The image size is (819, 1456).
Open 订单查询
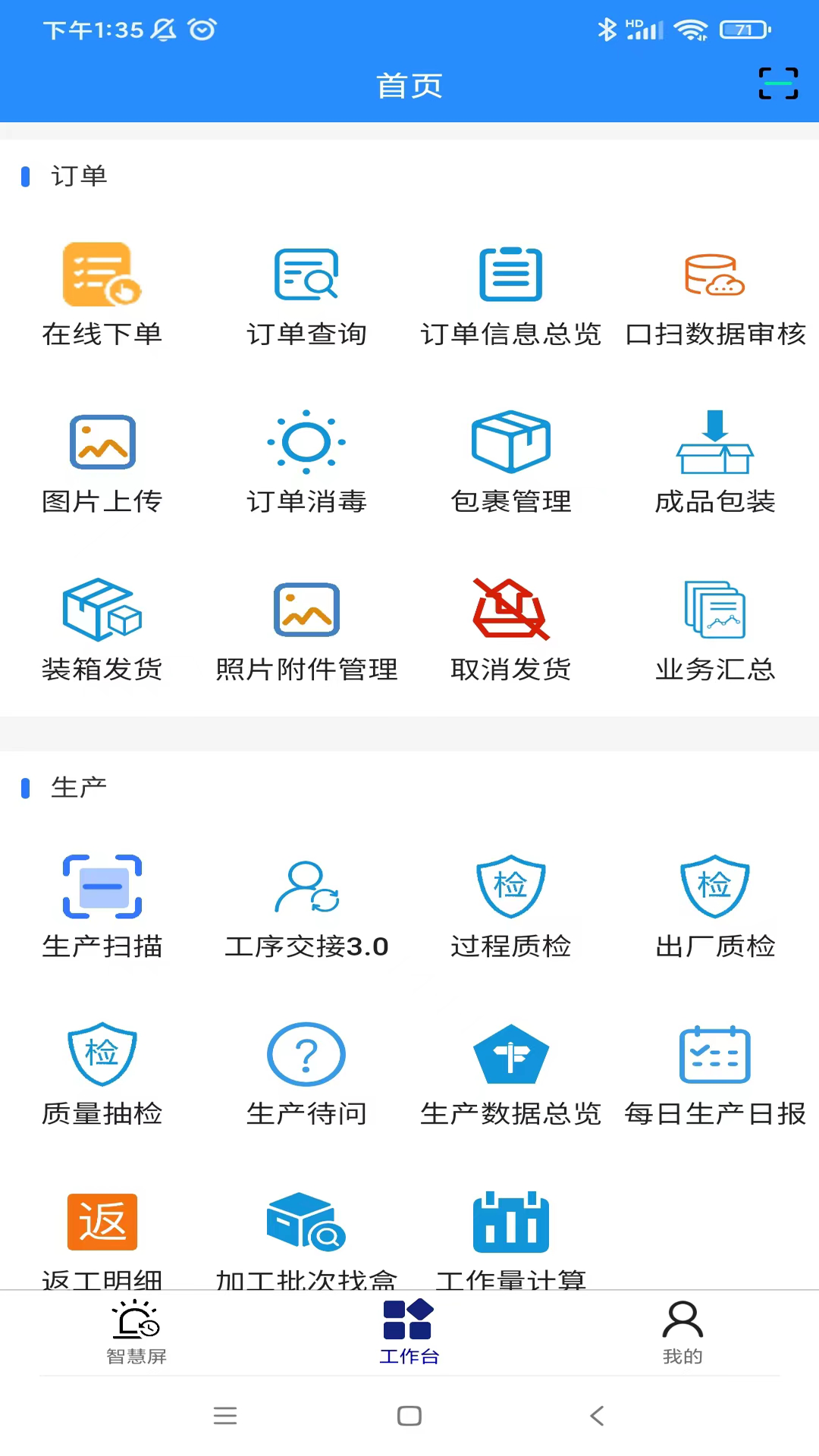(306, 292)
